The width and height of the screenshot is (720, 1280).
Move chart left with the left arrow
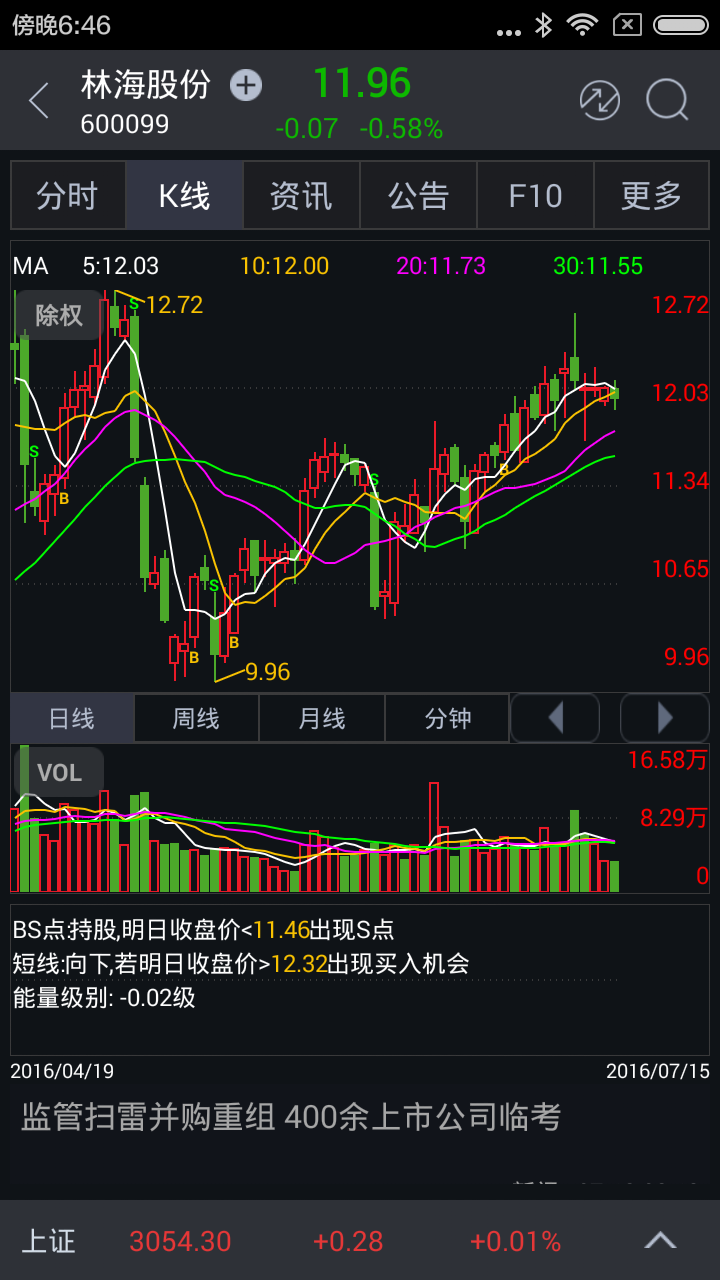[555, 718]
